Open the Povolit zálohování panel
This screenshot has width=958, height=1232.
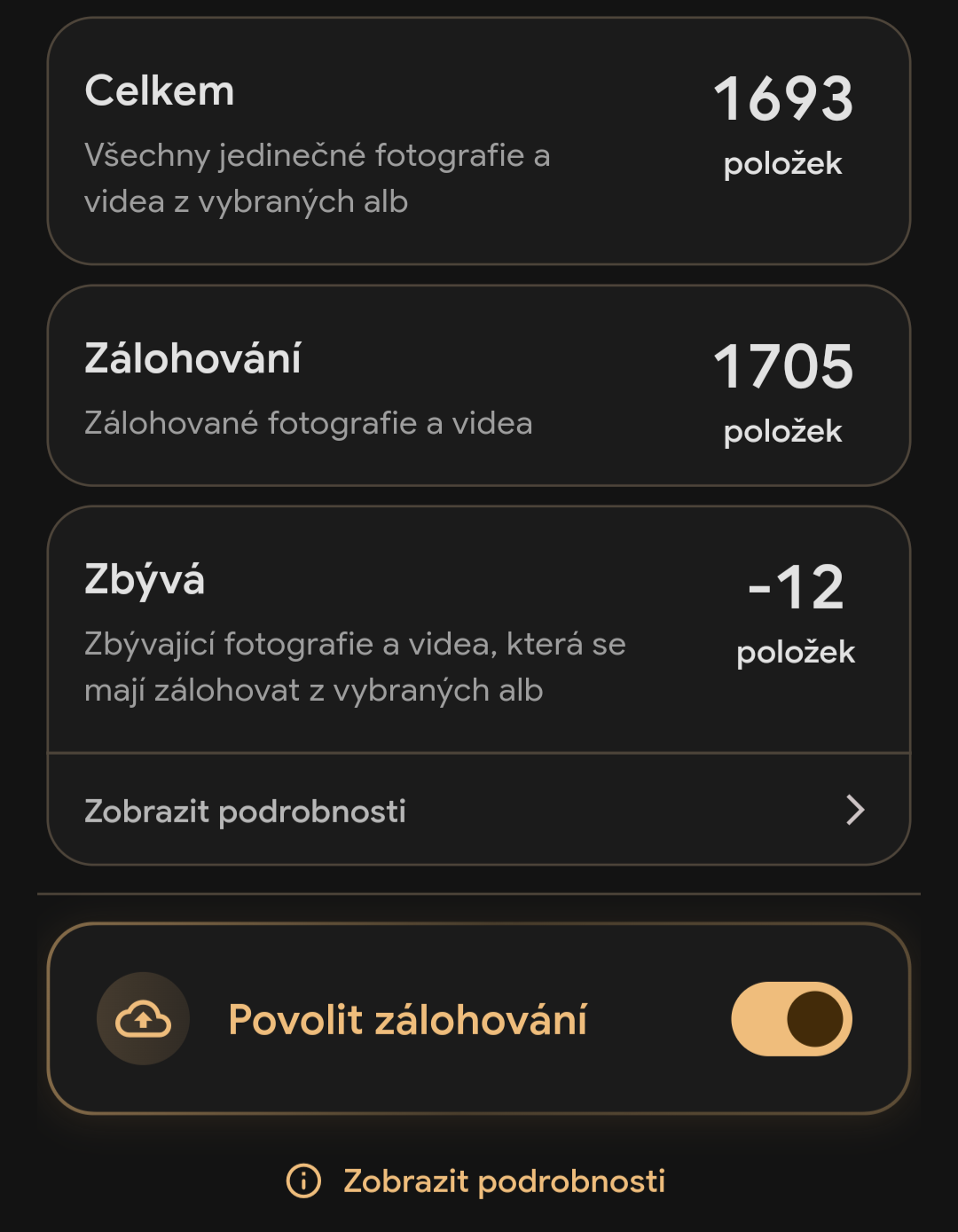tap(479, 1018)
